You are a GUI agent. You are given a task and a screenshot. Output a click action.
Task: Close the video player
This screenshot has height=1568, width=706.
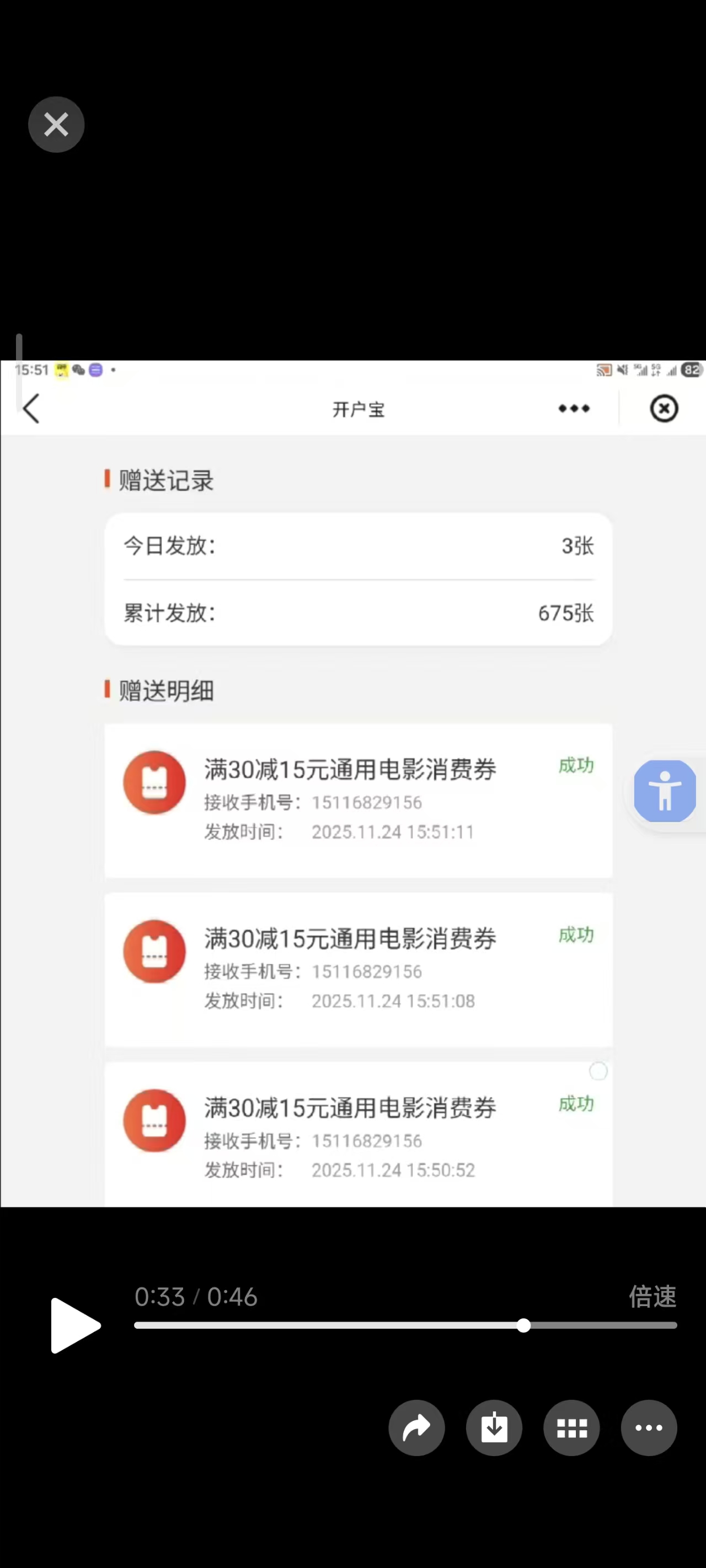tap(56, 125)
